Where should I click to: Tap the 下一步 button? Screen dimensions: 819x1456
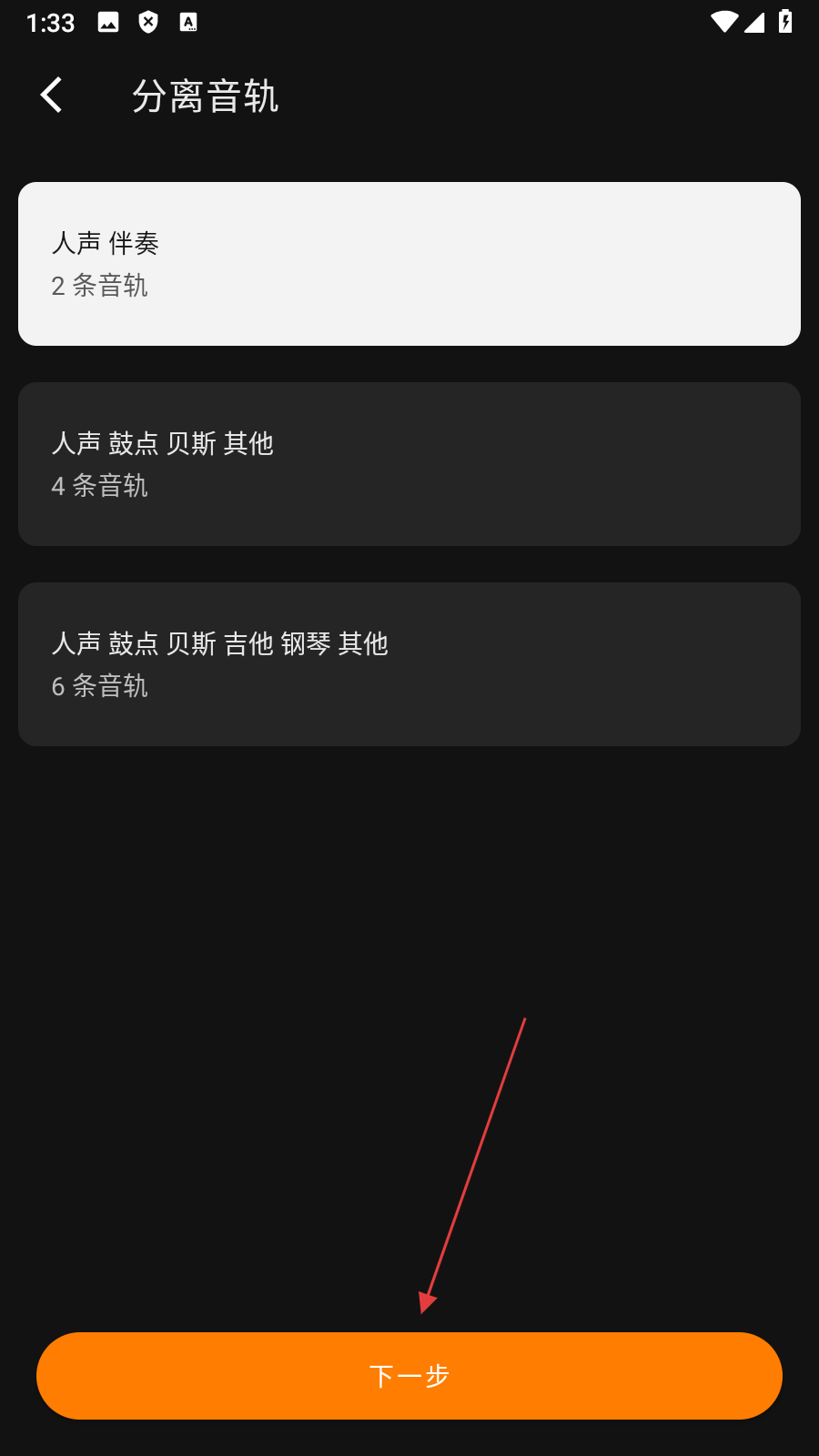[409, 1375]
